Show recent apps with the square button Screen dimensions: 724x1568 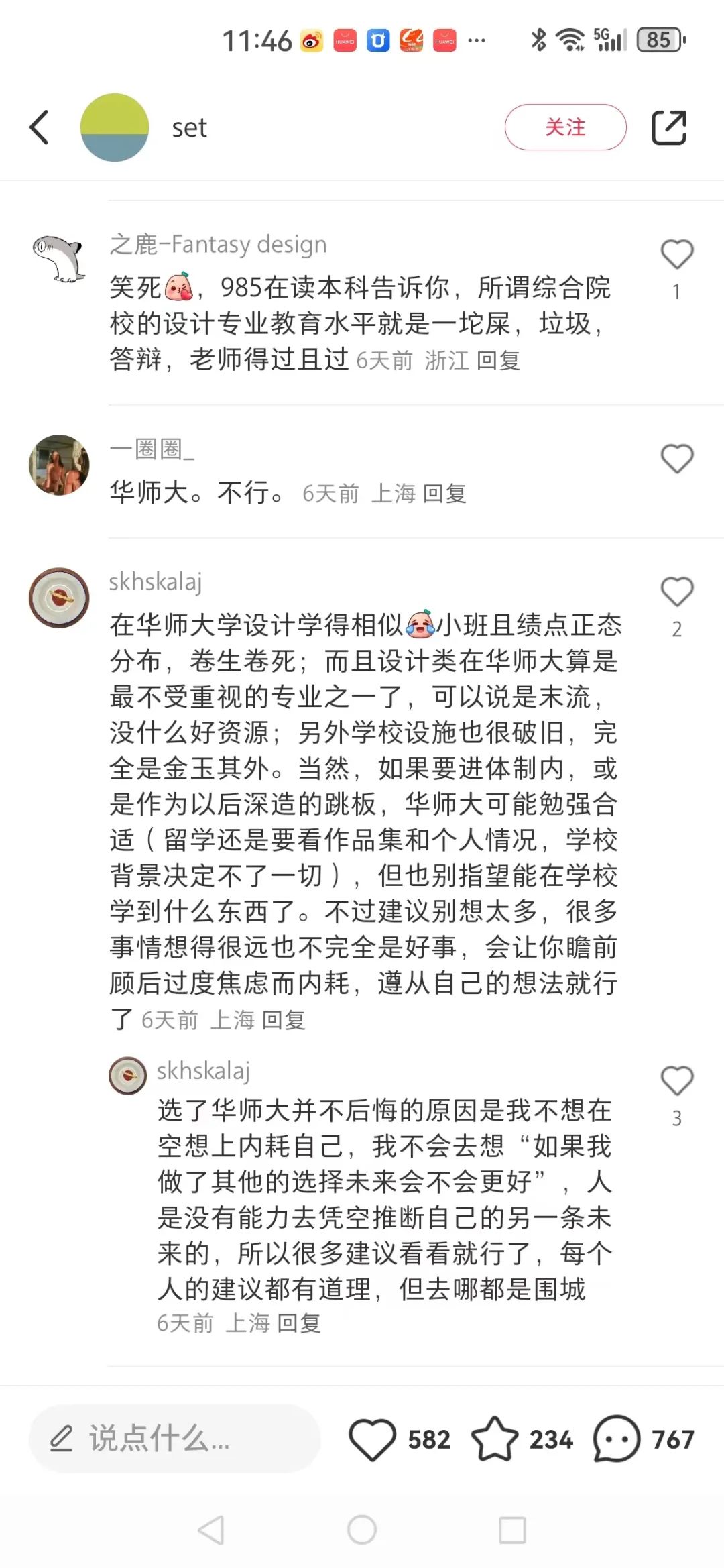point(512,1530)
